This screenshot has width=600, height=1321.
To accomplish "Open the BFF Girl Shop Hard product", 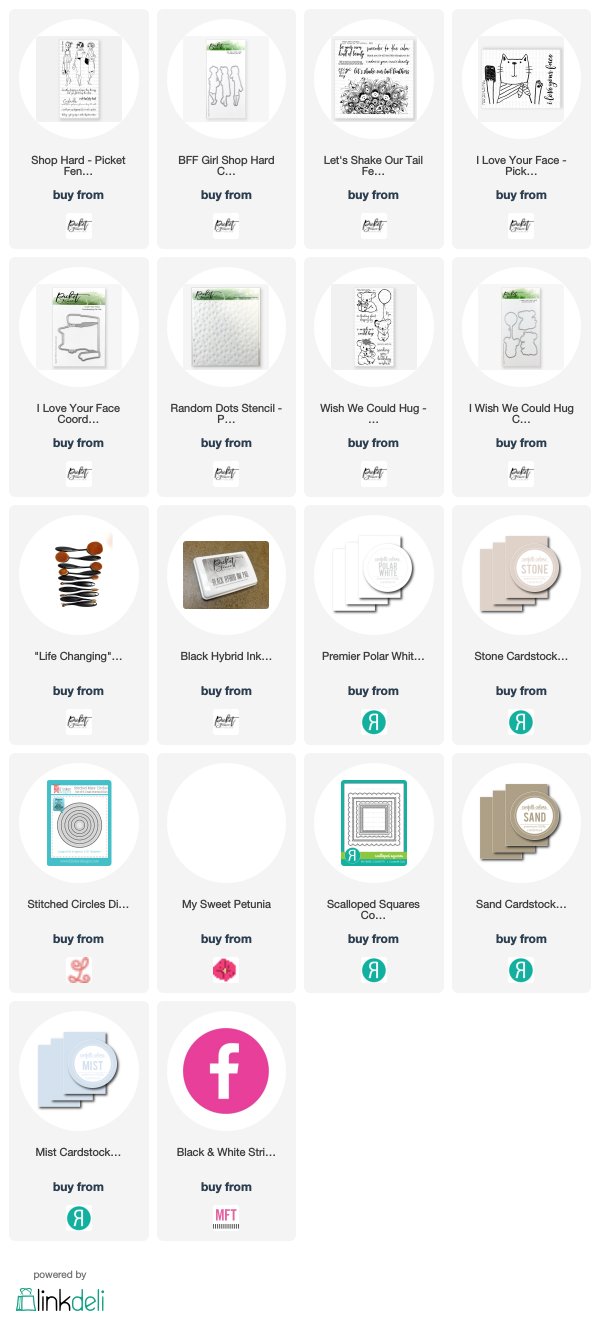I will 226,129.
